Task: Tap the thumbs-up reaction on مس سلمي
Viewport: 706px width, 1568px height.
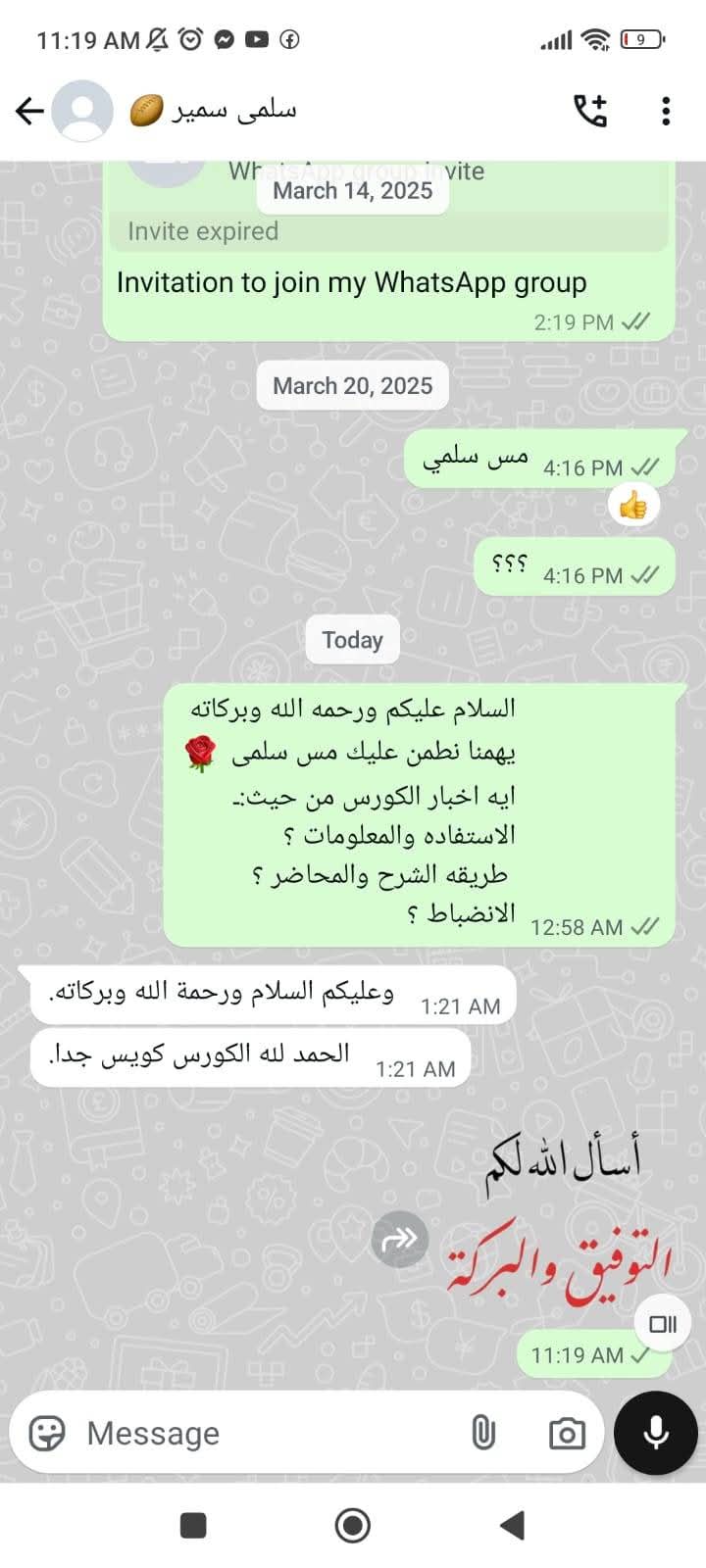Action: [x=633, y=506]
